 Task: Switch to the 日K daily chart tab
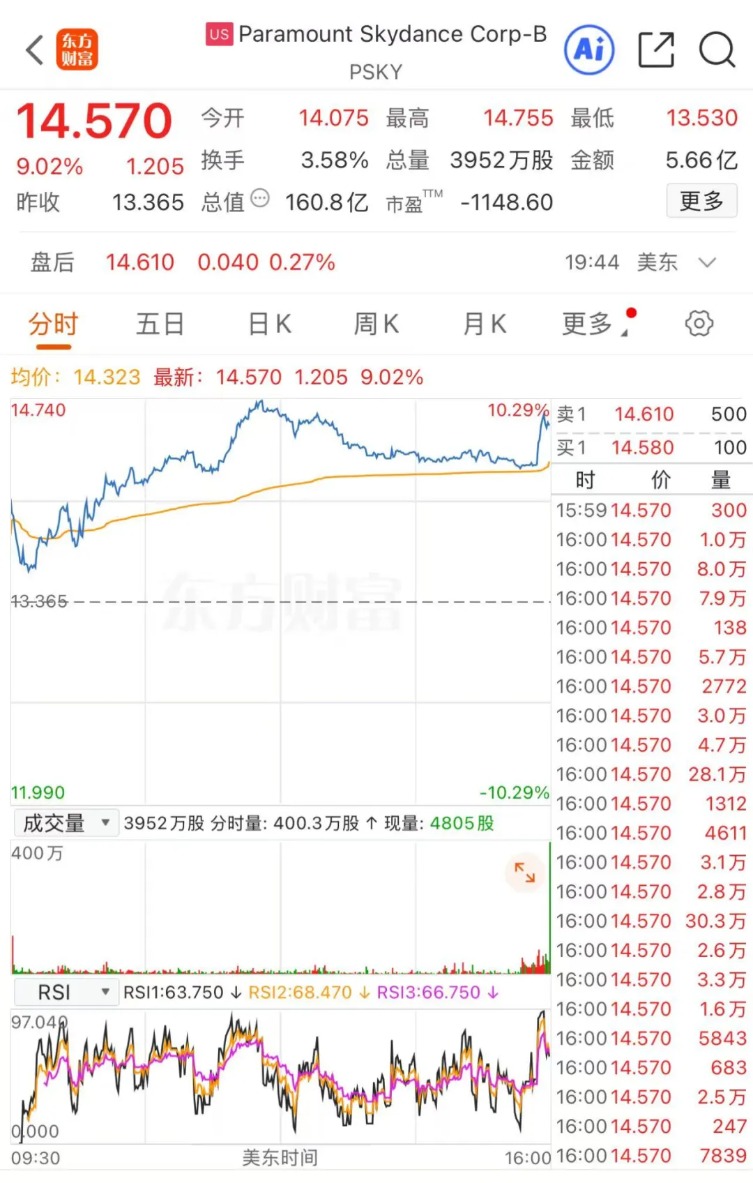click(x=267, y=323)
